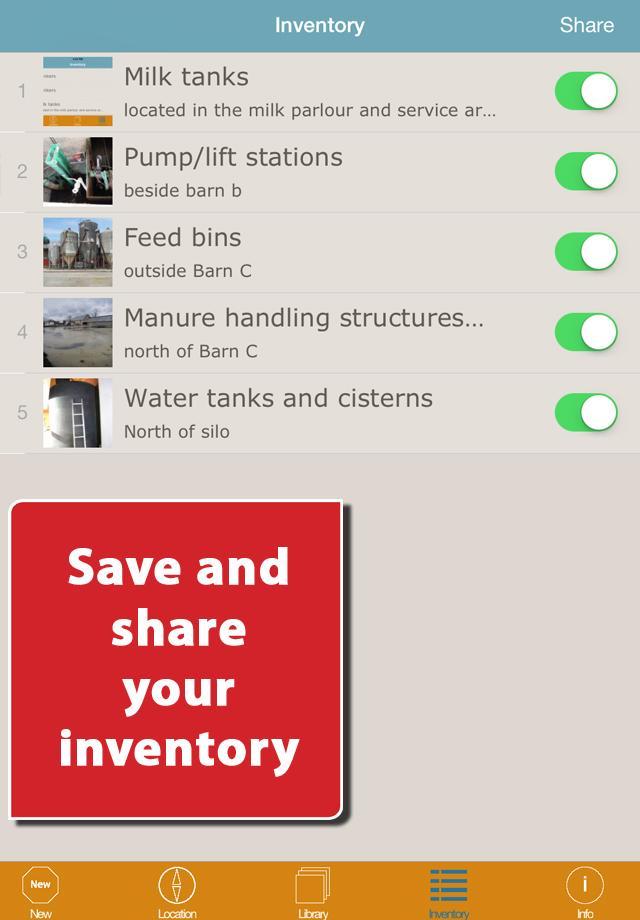Open the Water tanks and cisterns entry
Viewport: 640px width, 920px height.
(300, 412)
